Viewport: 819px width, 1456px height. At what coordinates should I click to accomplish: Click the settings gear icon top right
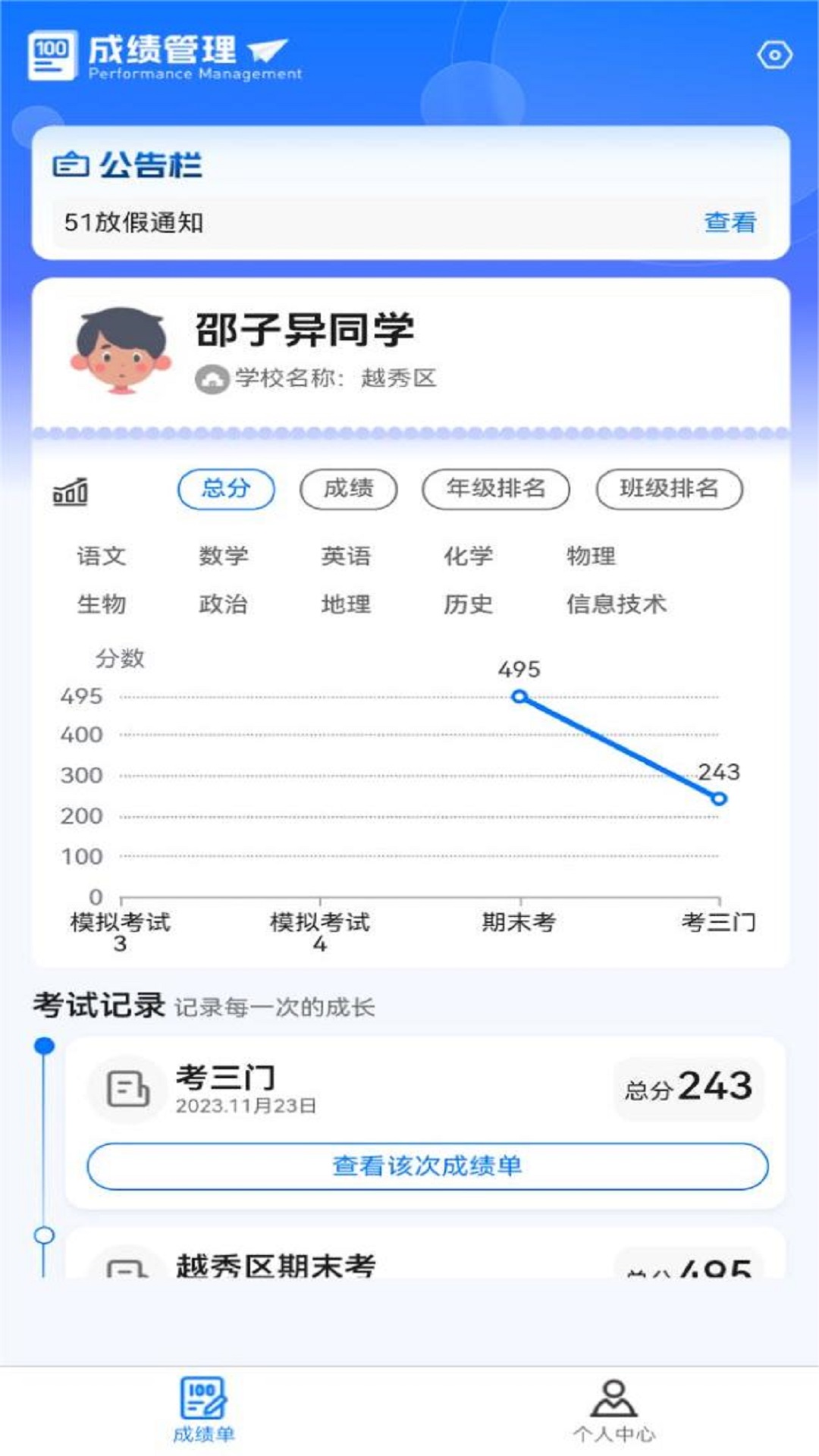click(x=774, y=54)
